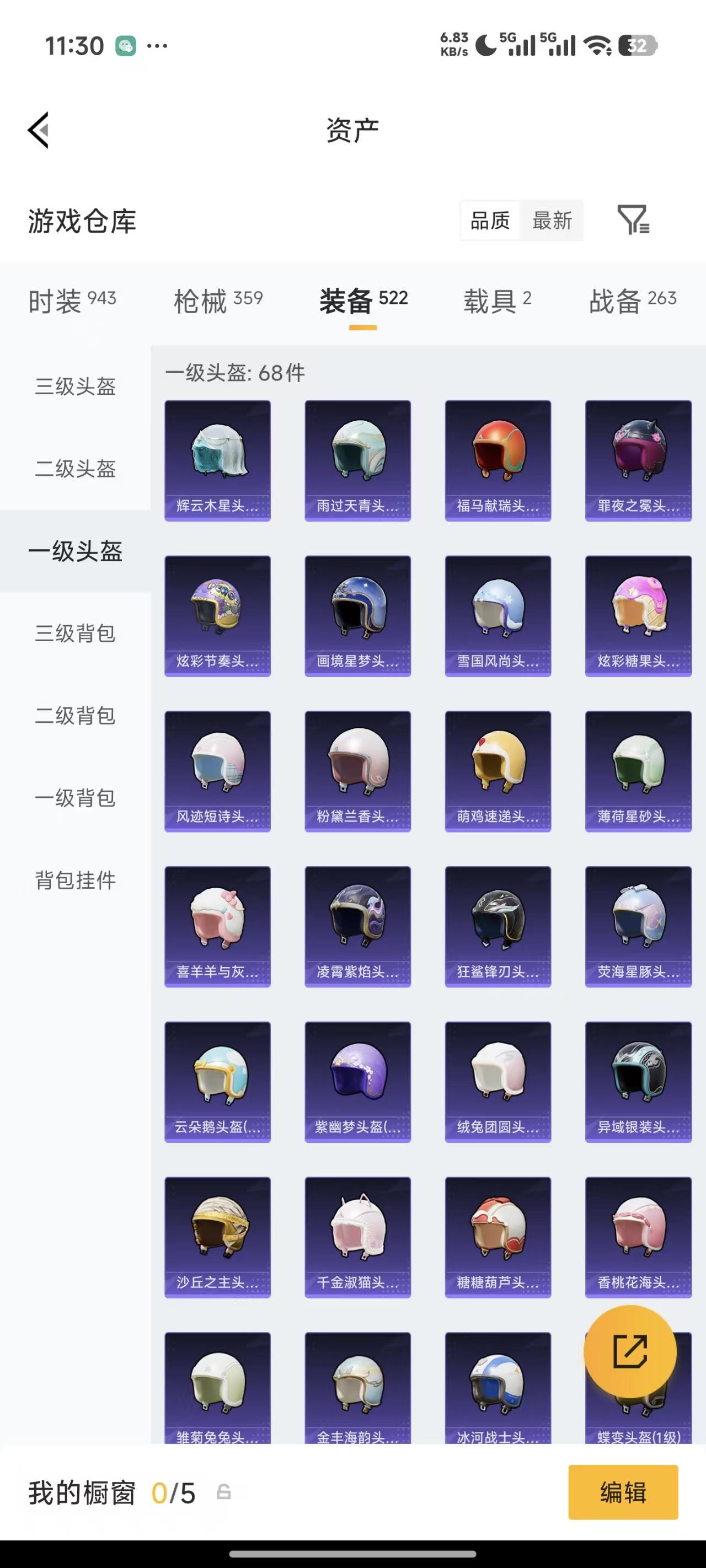The width and height of the screenshot is (706, 1568).
Task: Open the 辉云木星头 helmet tile
Action: 217,460
